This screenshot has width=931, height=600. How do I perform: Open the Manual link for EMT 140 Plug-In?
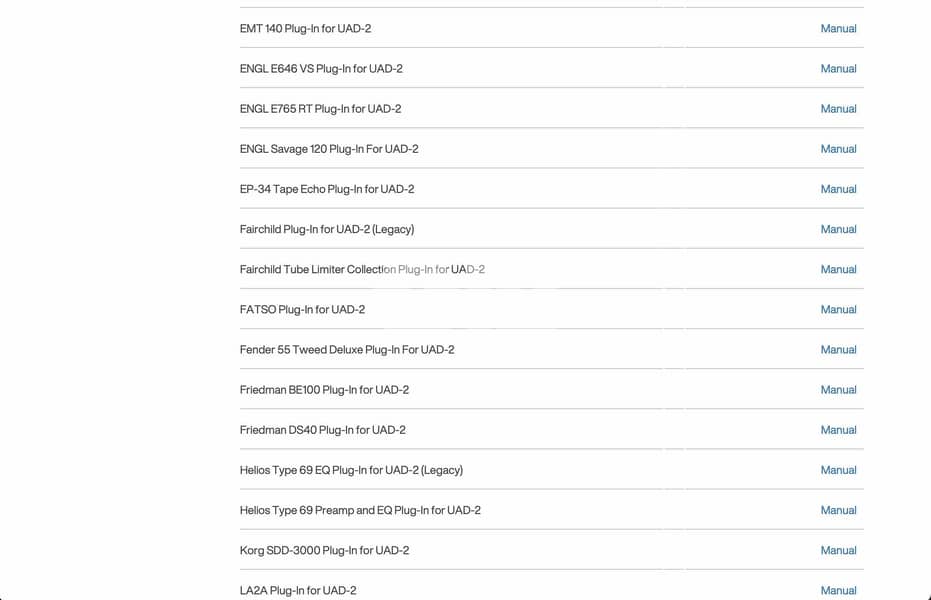(x=838, y=29)
